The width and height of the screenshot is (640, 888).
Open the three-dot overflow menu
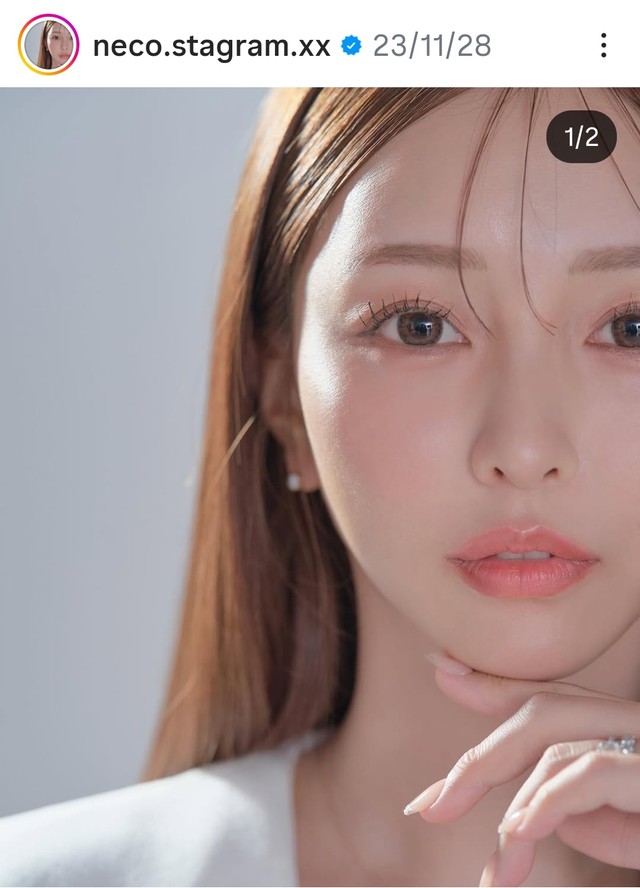click(603, 45)
